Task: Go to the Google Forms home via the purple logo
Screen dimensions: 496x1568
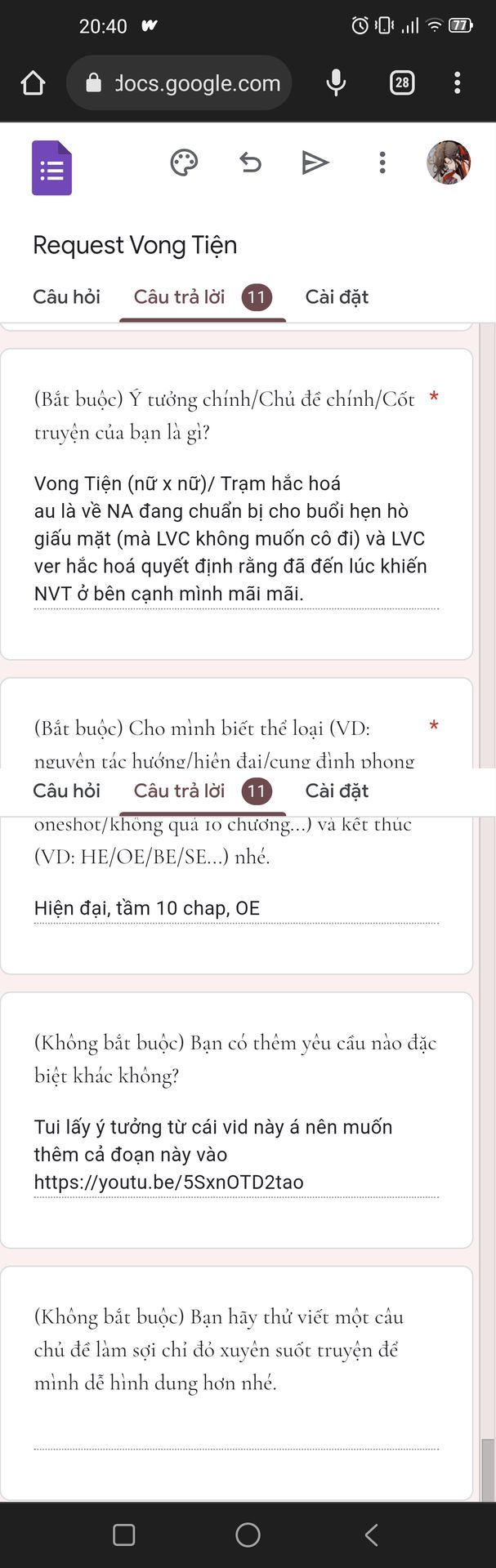Action: point(51,168)
